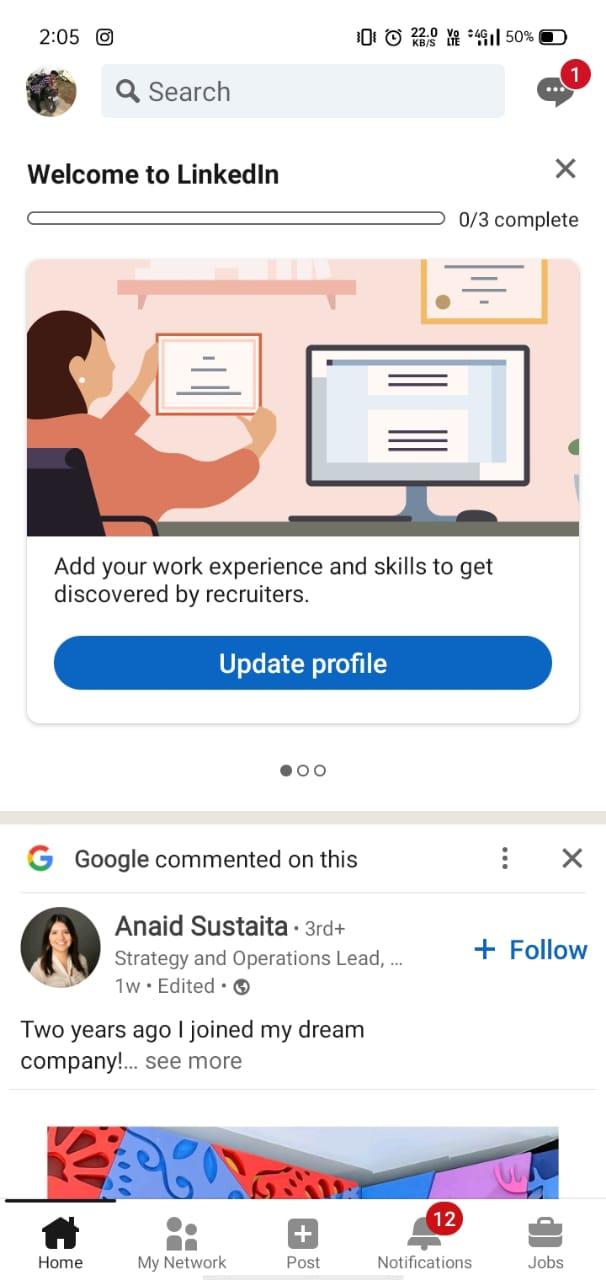The image size is (606, 1280).
Task: Open the Notifications tab
Action: [x=424, y=1243]
